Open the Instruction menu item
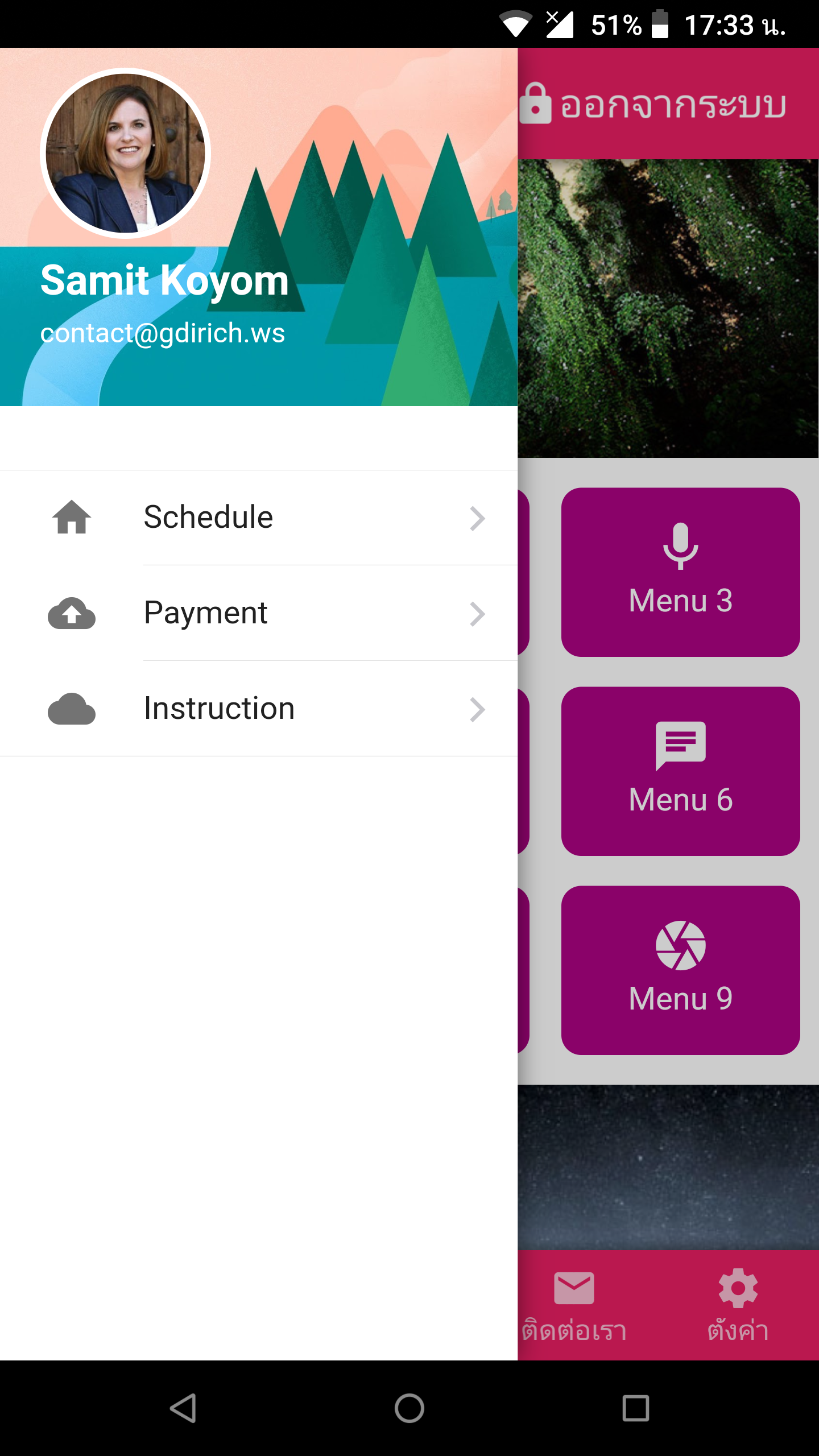Screen dimensions: 819x1456 coord(259,709)
